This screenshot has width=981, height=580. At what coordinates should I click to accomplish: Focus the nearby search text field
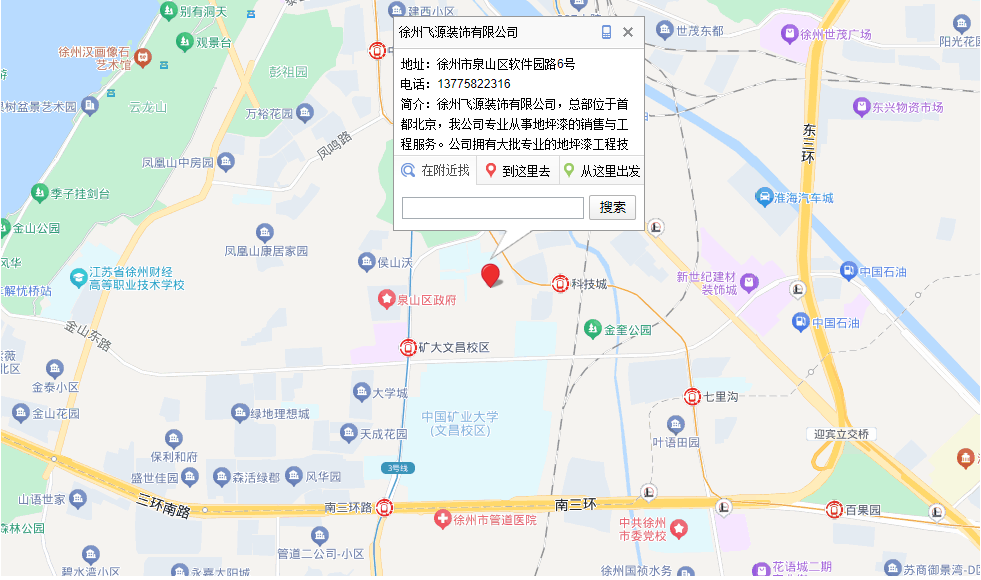[x=492, y=208]
